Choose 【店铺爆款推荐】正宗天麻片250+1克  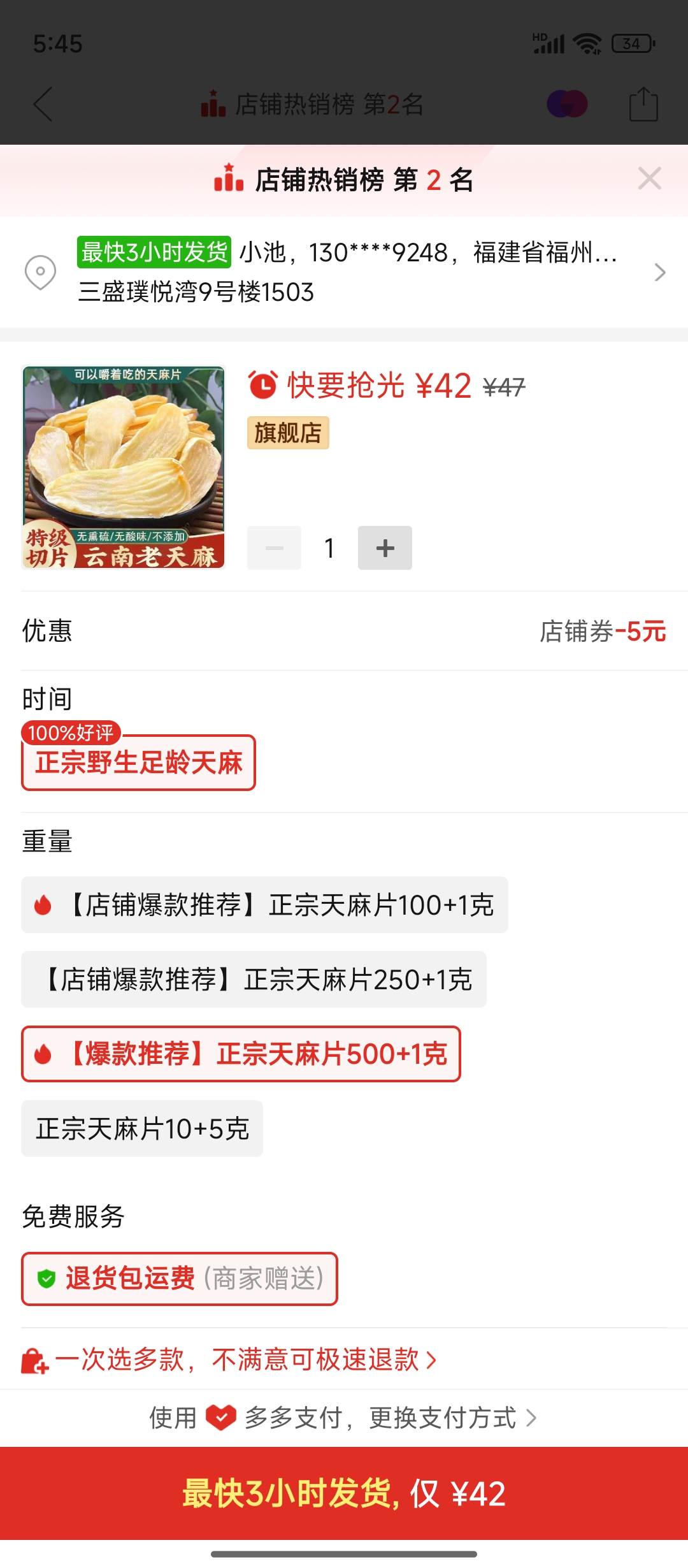(254, 980)
